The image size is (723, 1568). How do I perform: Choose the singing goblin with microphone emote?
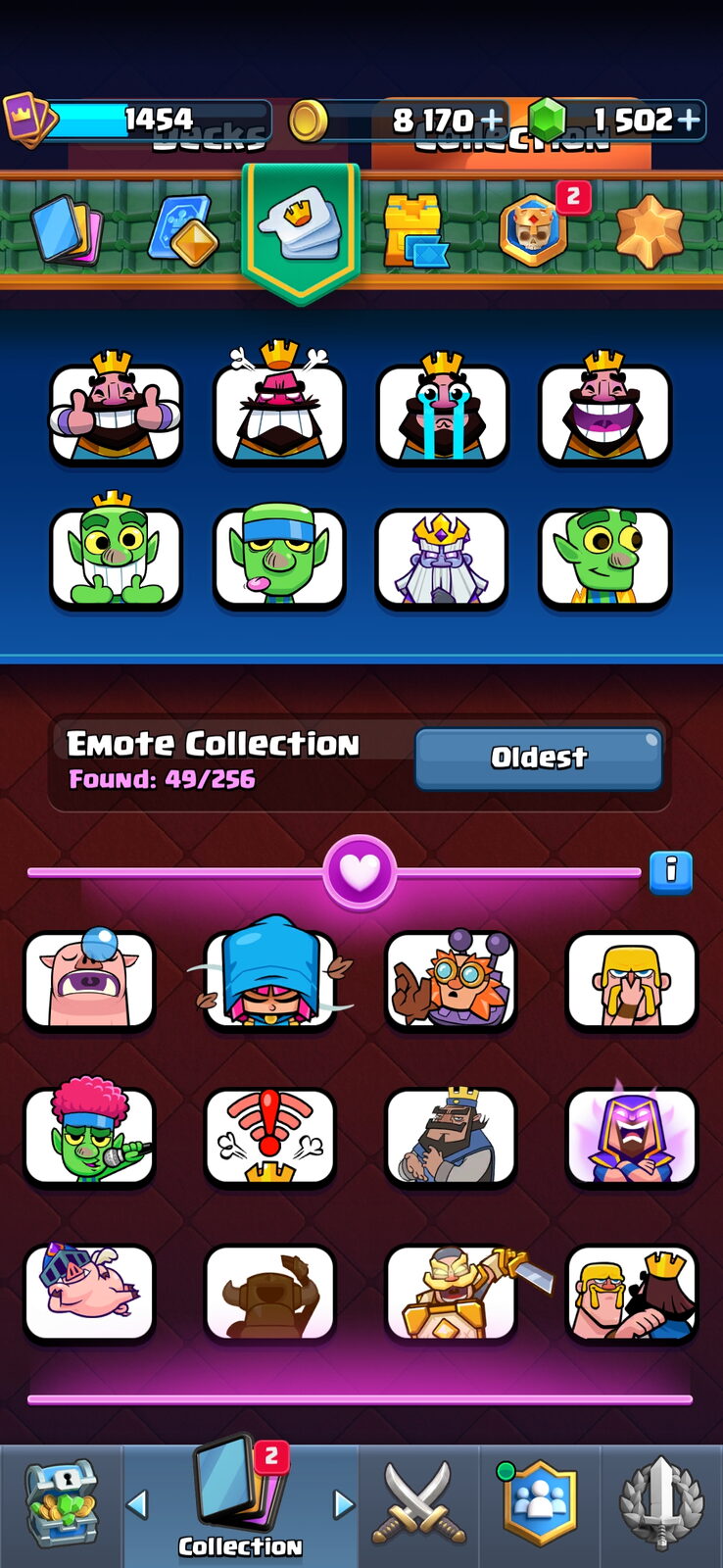(x=89, y=1135)
